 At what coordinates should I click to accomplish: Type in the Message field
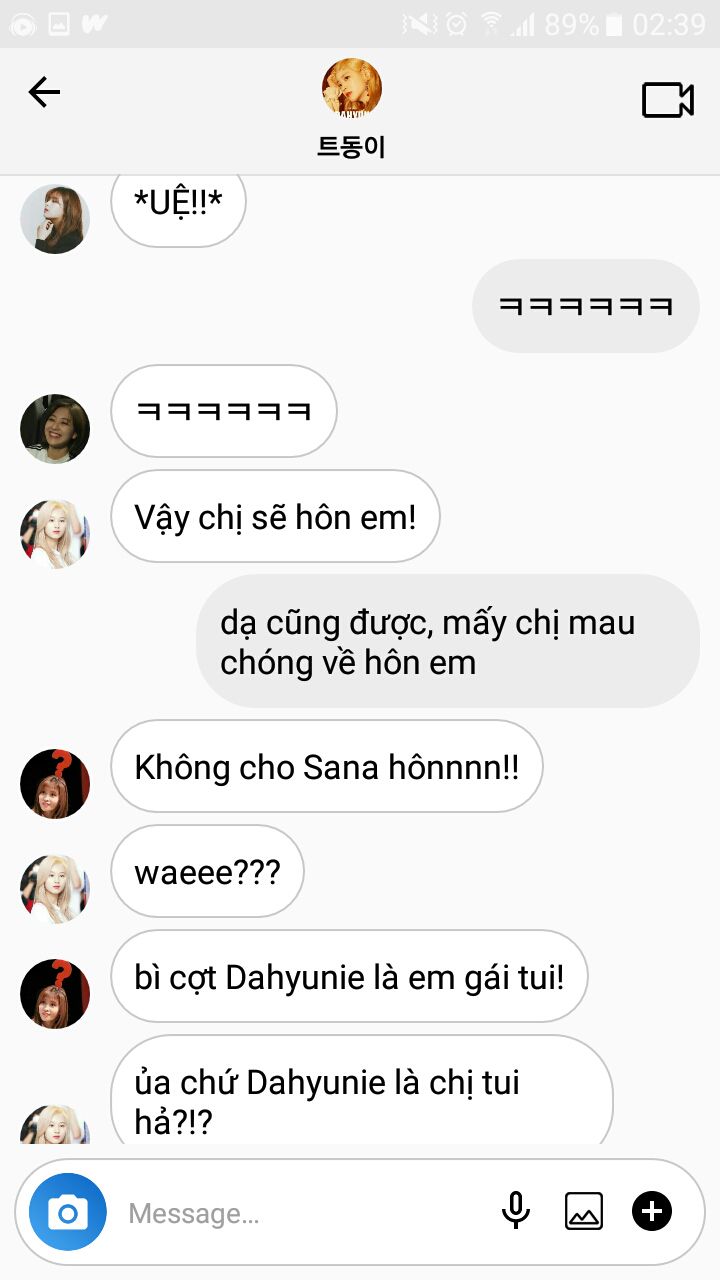(x=300, y=1213)
